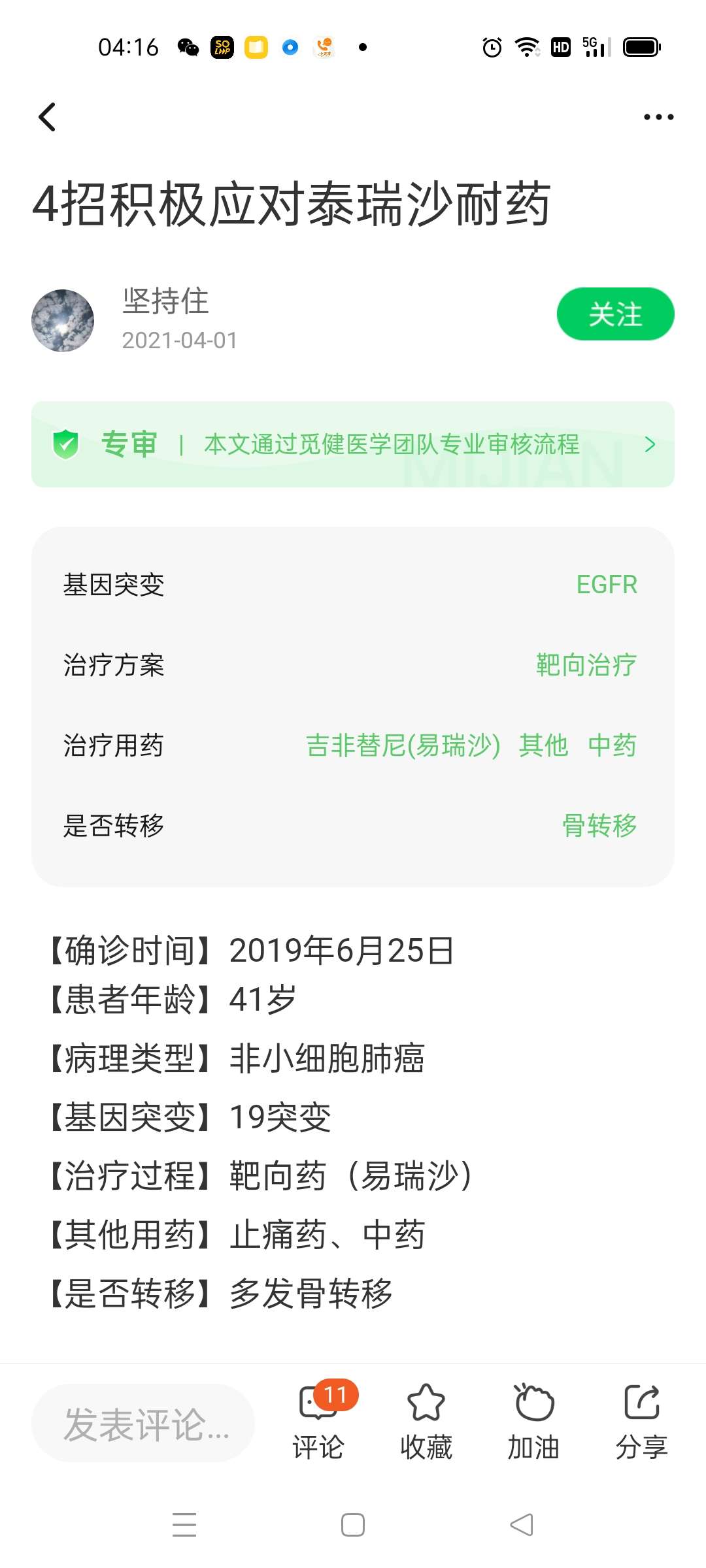
Task: Select the EGFR gene mutation tag
Action: [x=607, y=585]
